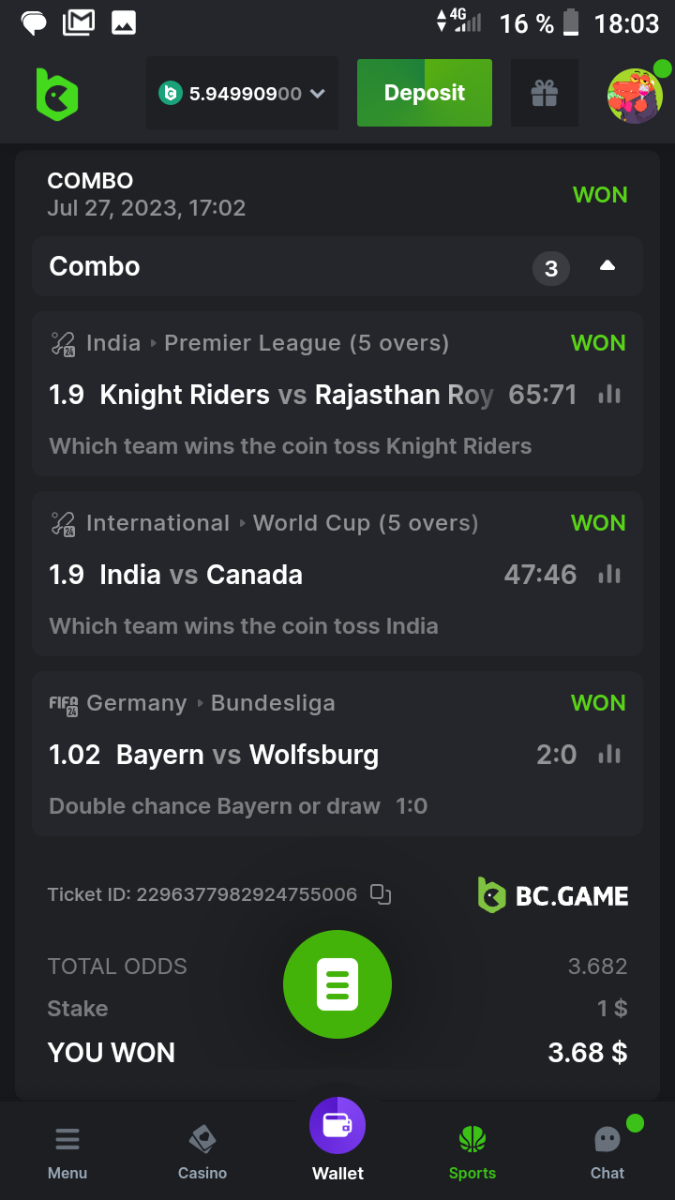Open the BC.Game home logo
The height and width of the screenshot is (1200, 675).
(56, 94)
